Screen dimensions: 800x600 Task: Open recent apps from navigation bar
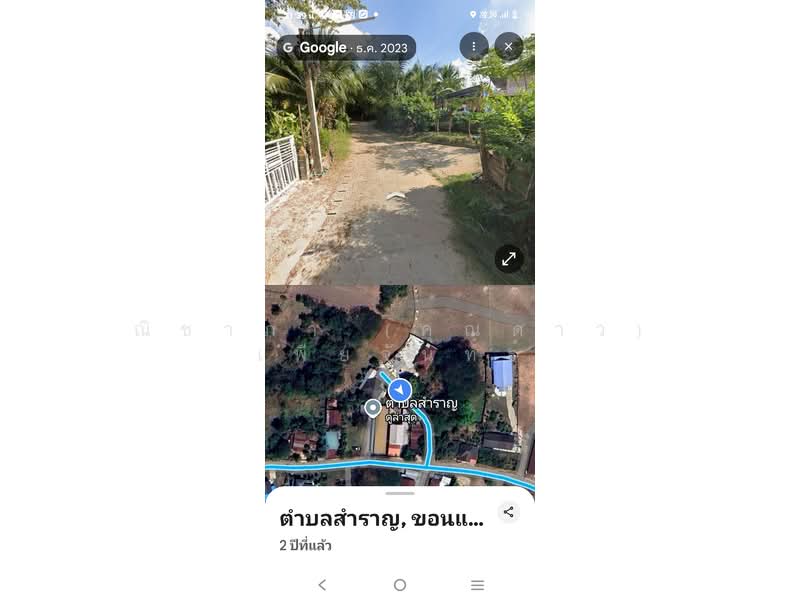[477, 585]
